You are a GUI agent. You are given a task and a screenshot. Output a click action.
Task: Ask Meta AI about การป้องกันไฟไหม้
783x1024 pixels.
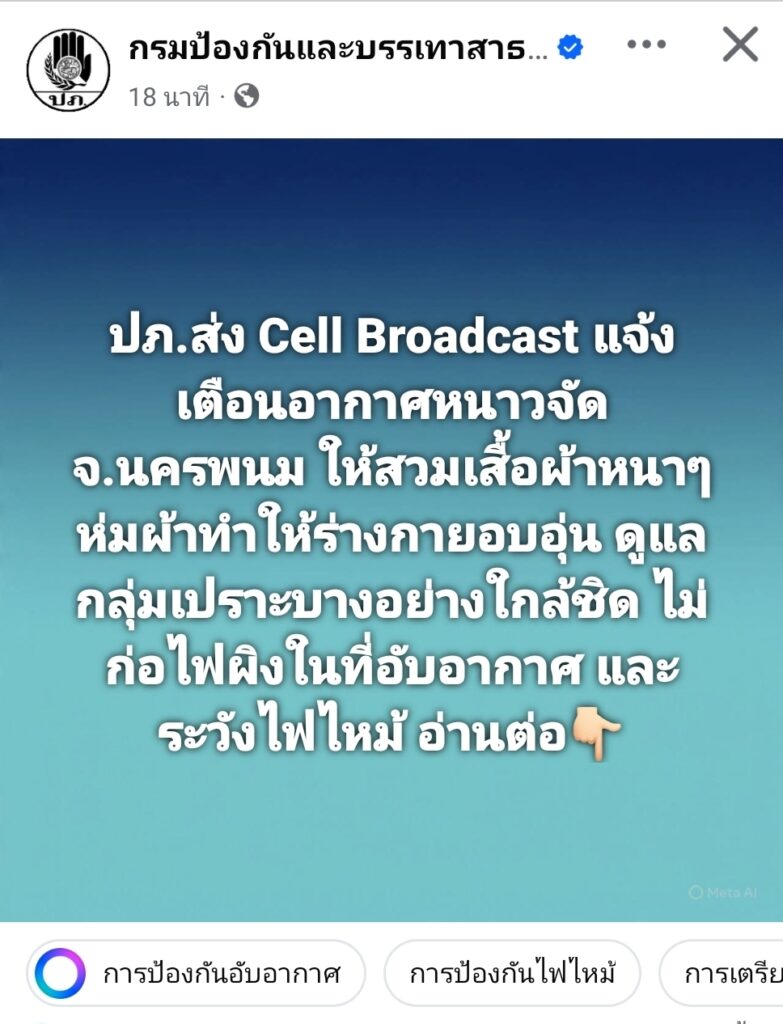coord(512,973)
